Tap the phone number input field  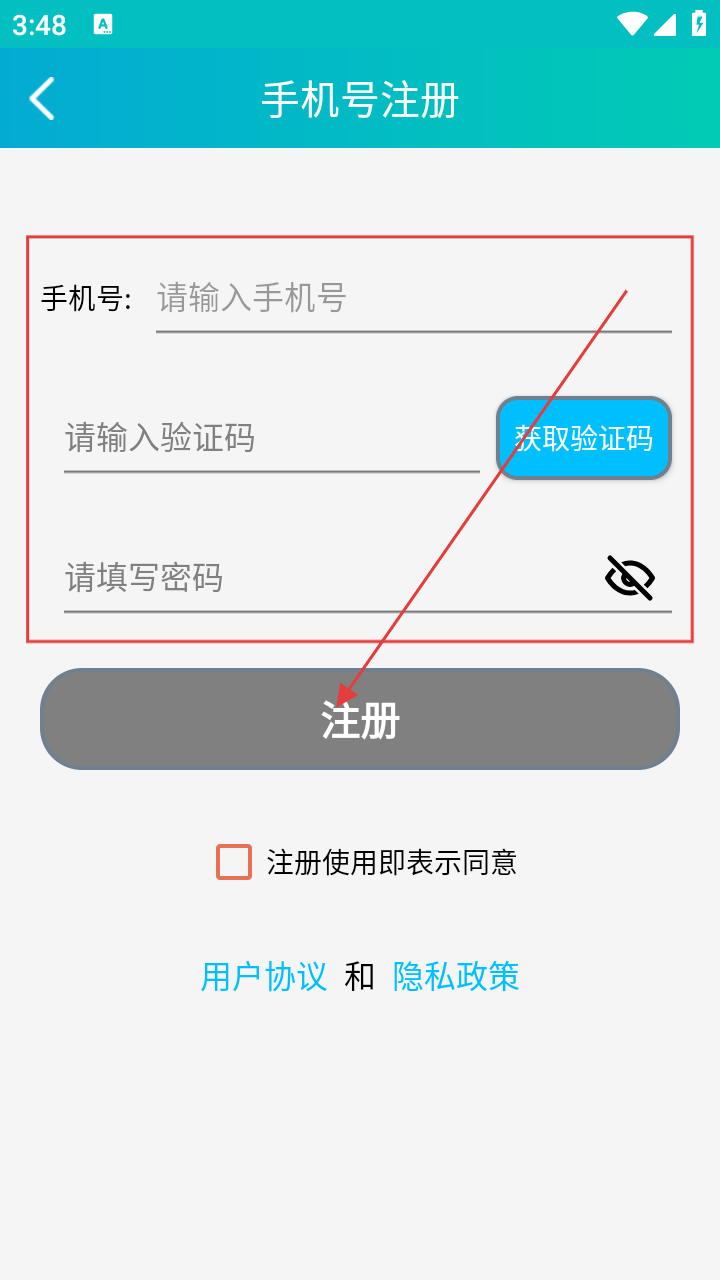tap(412, 298)
